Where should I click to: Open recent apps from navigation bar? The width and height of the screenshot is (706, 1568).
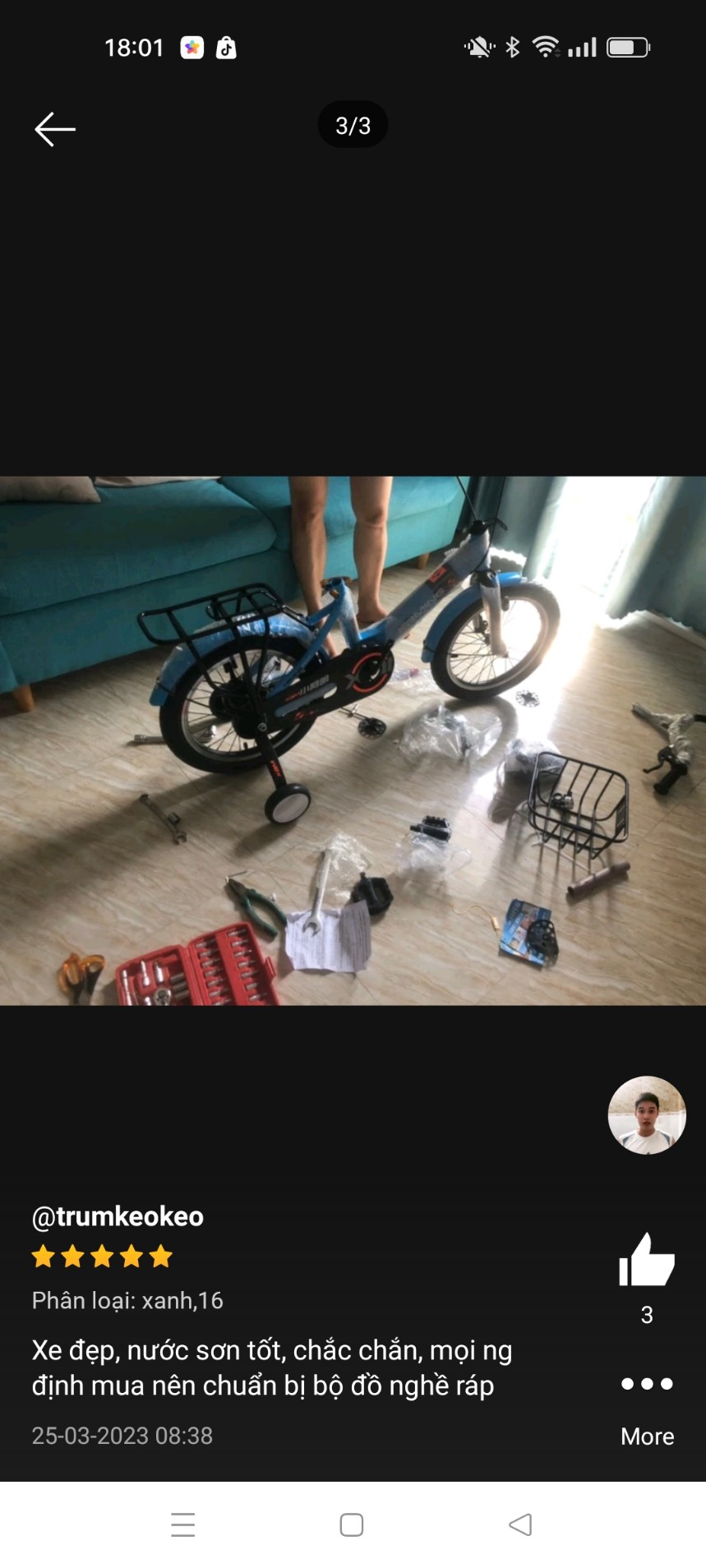[182, 1524]
